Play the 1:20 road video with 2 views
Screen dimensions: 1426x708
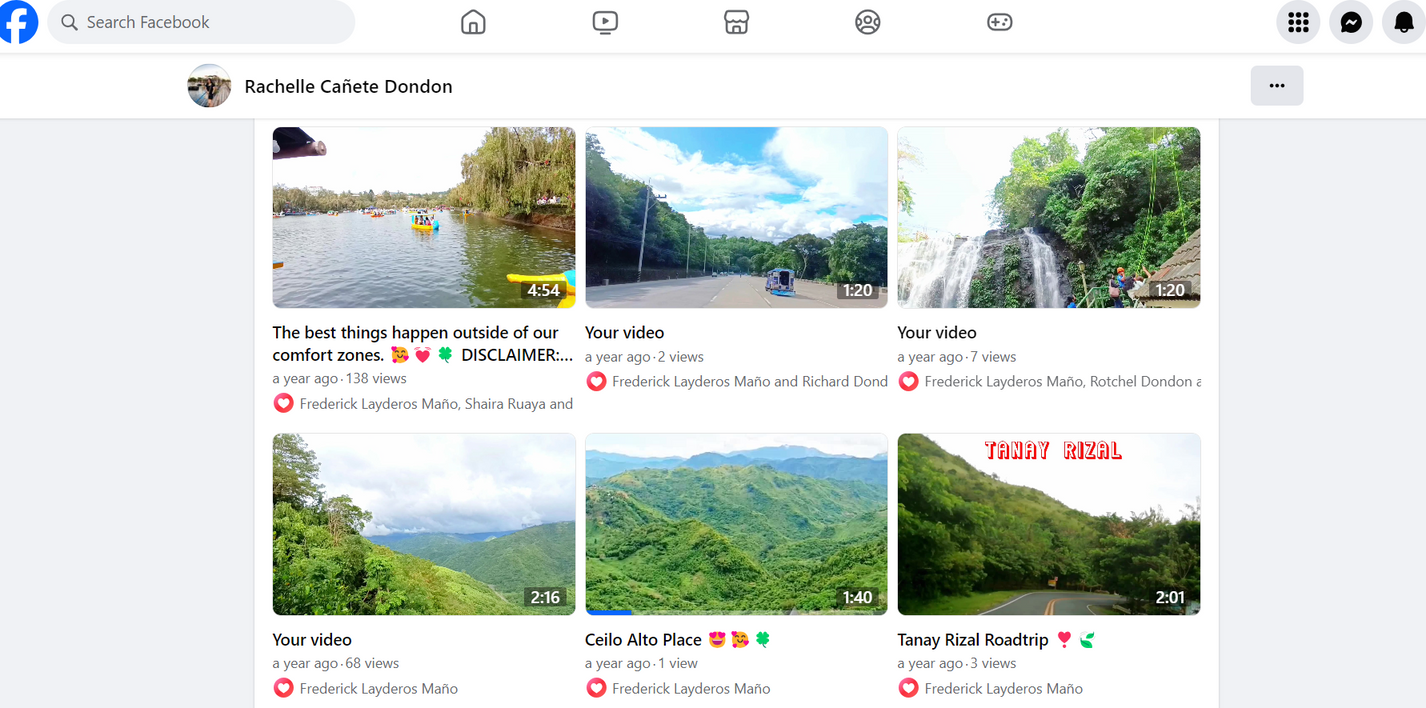click(736, 217)
